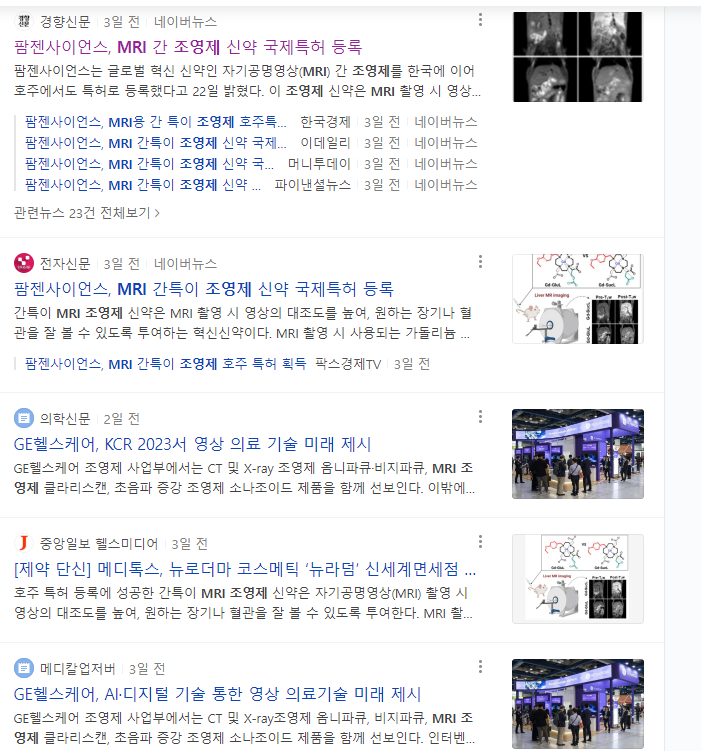Screen dimensions: 701x751
Task: Tap the MRI scan thumbnail of 경향신문 article
Action: click(x=577, y=56)
